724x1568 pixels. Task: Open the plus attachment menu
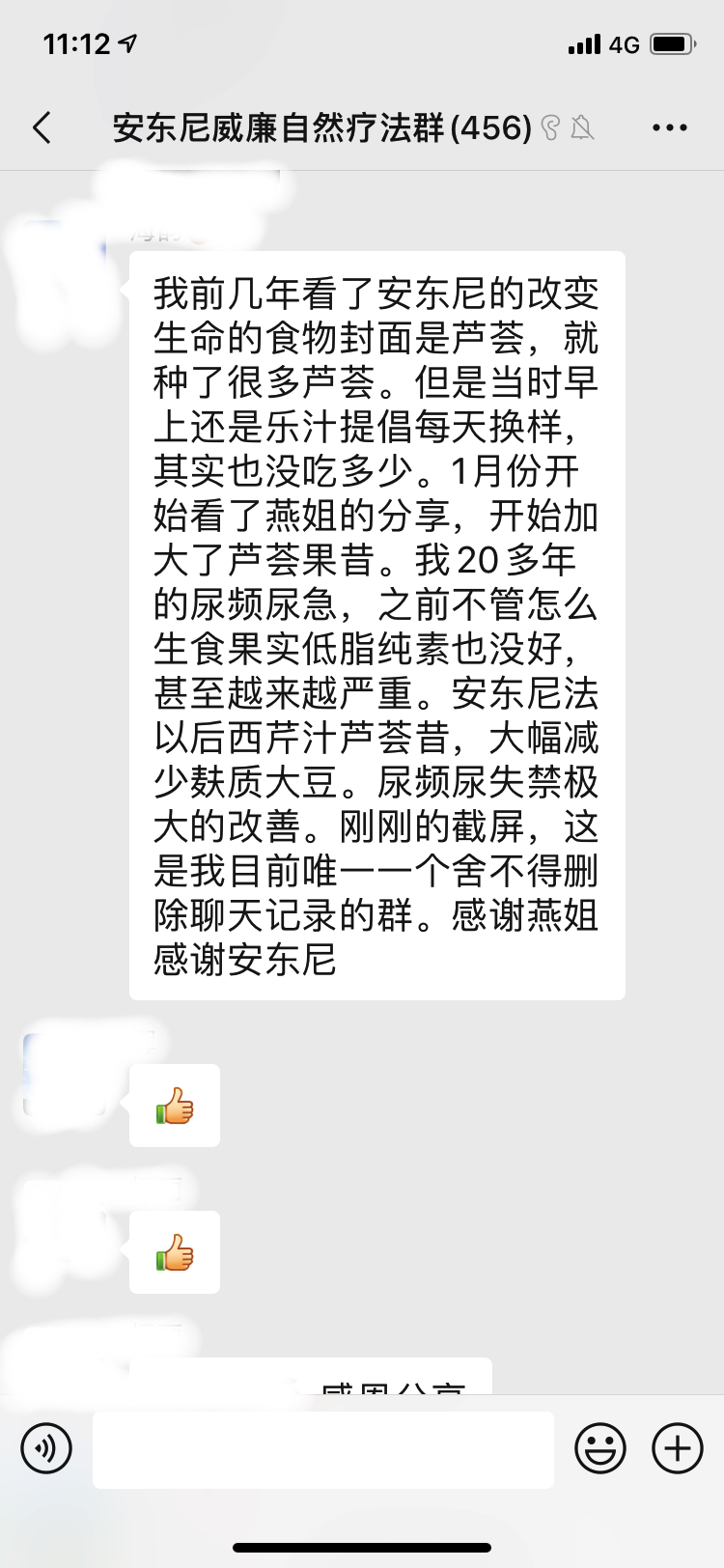tap(678, 1448)
